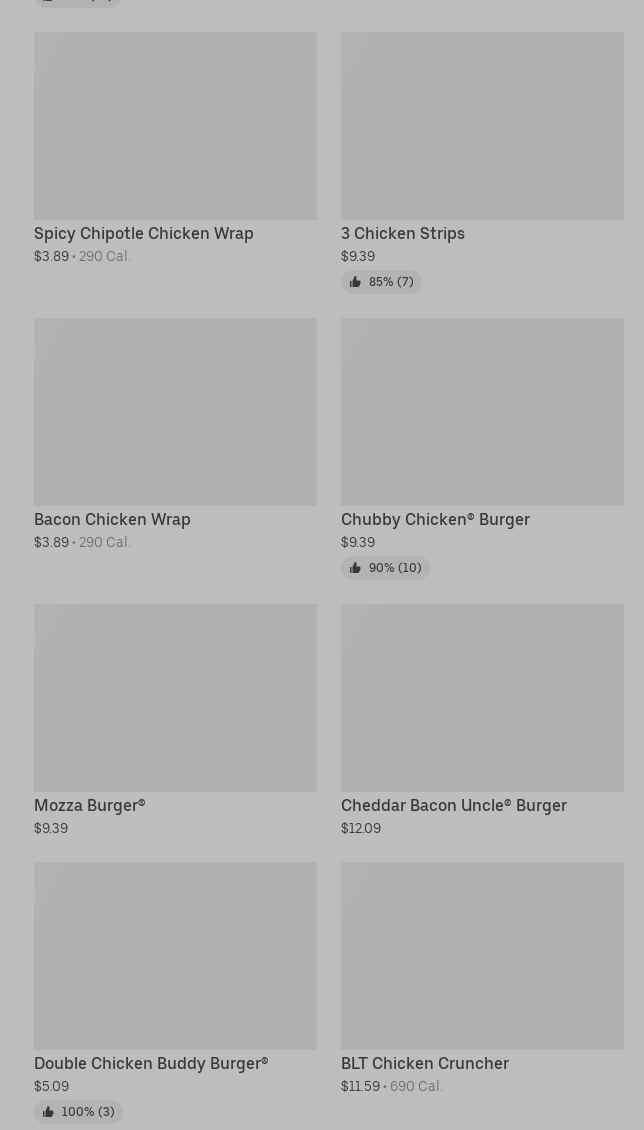
Task: Select the Double Chicken Buddy Burger
Action: tap(175, 992)
